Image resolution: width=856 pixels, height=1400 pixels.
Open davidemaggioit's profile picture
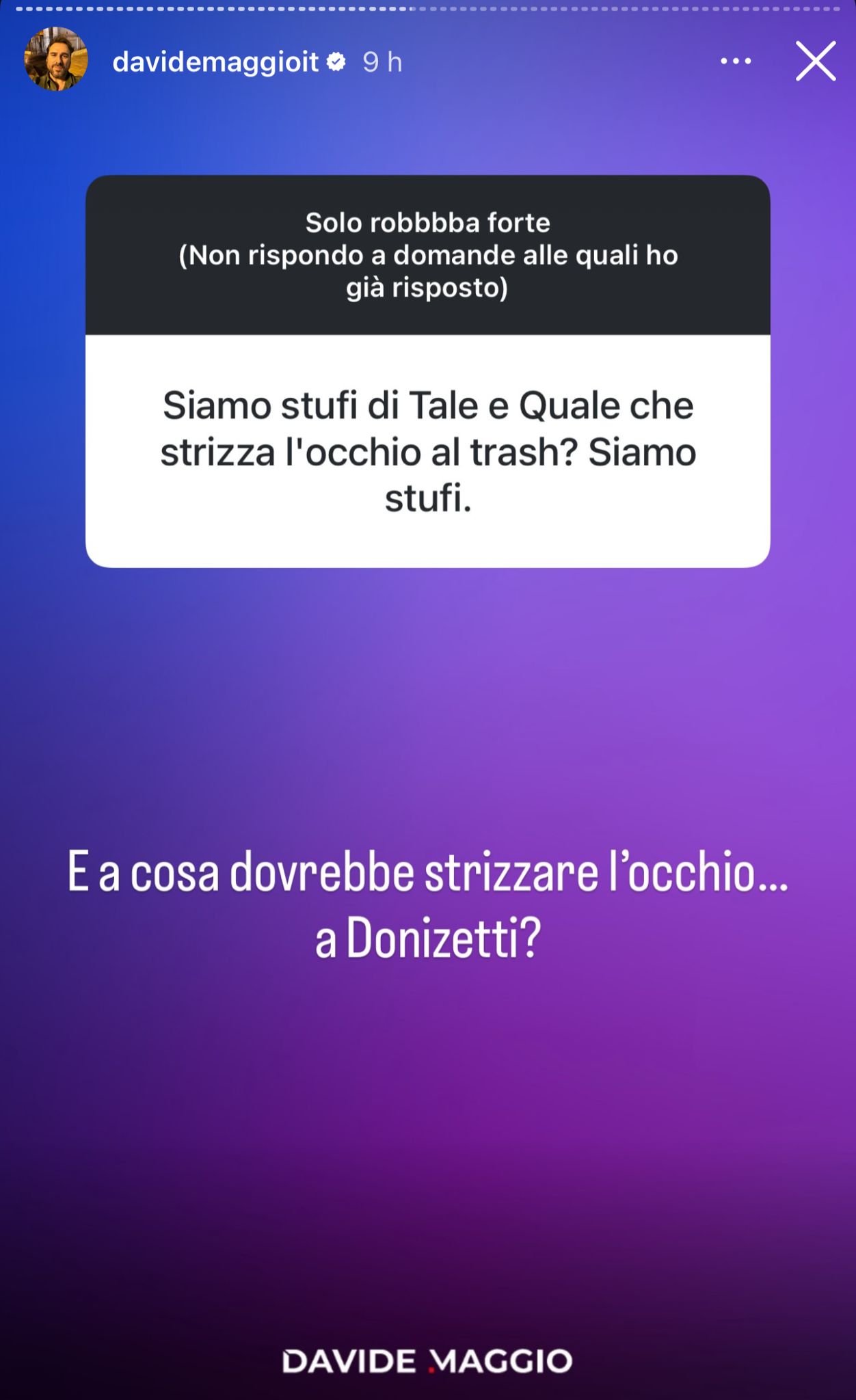(56, 59)
